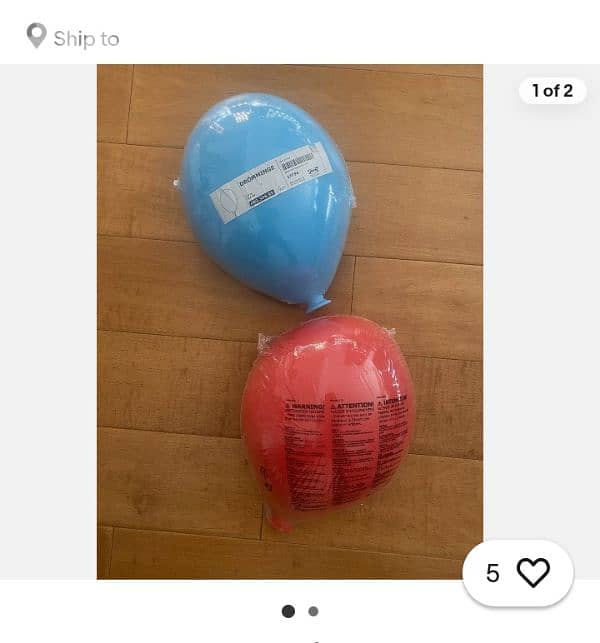Viewport: 600px width, 643px height.
Task: Like this listing with the heart button
Action: point(532,573)
